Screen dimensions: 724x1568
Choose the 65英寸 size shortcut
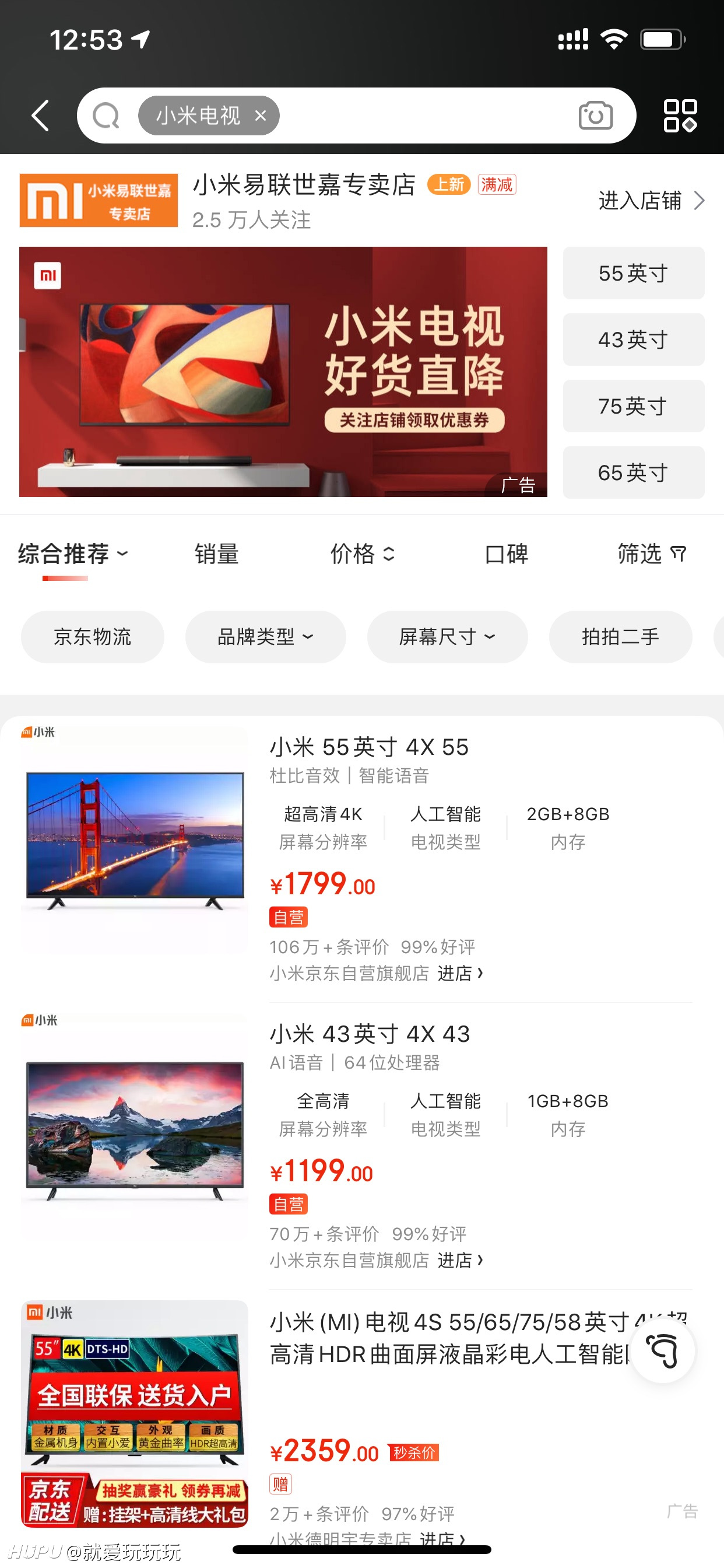click(633, 472)
